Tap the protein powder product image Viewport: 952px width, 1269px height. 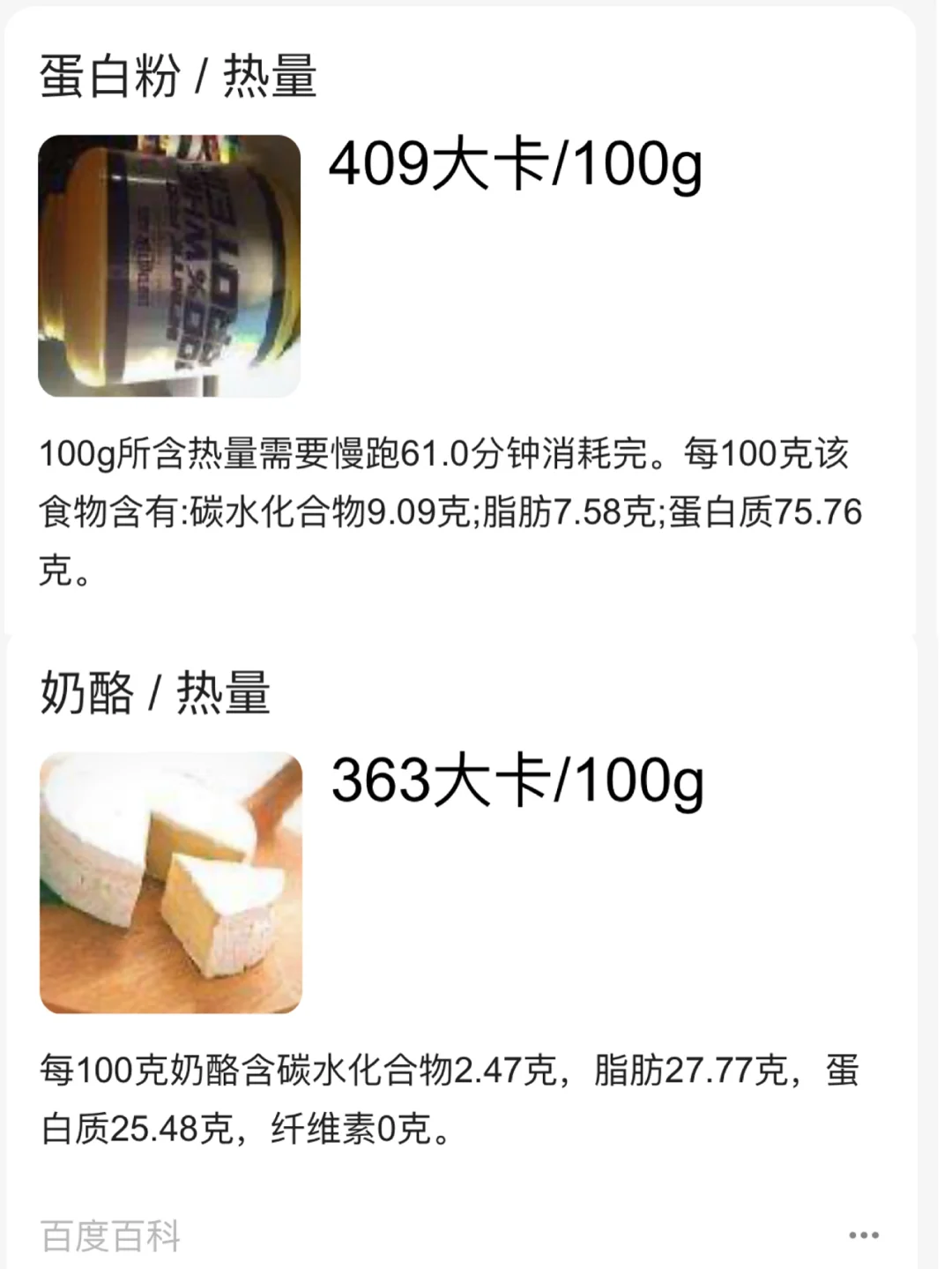click(169, 265)
